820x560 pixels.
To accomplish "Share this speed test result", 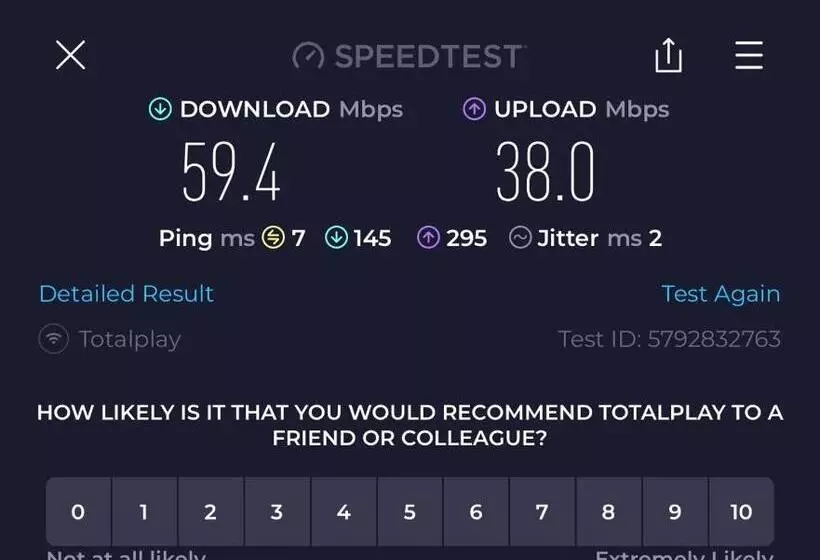I will tap(668, 56).
